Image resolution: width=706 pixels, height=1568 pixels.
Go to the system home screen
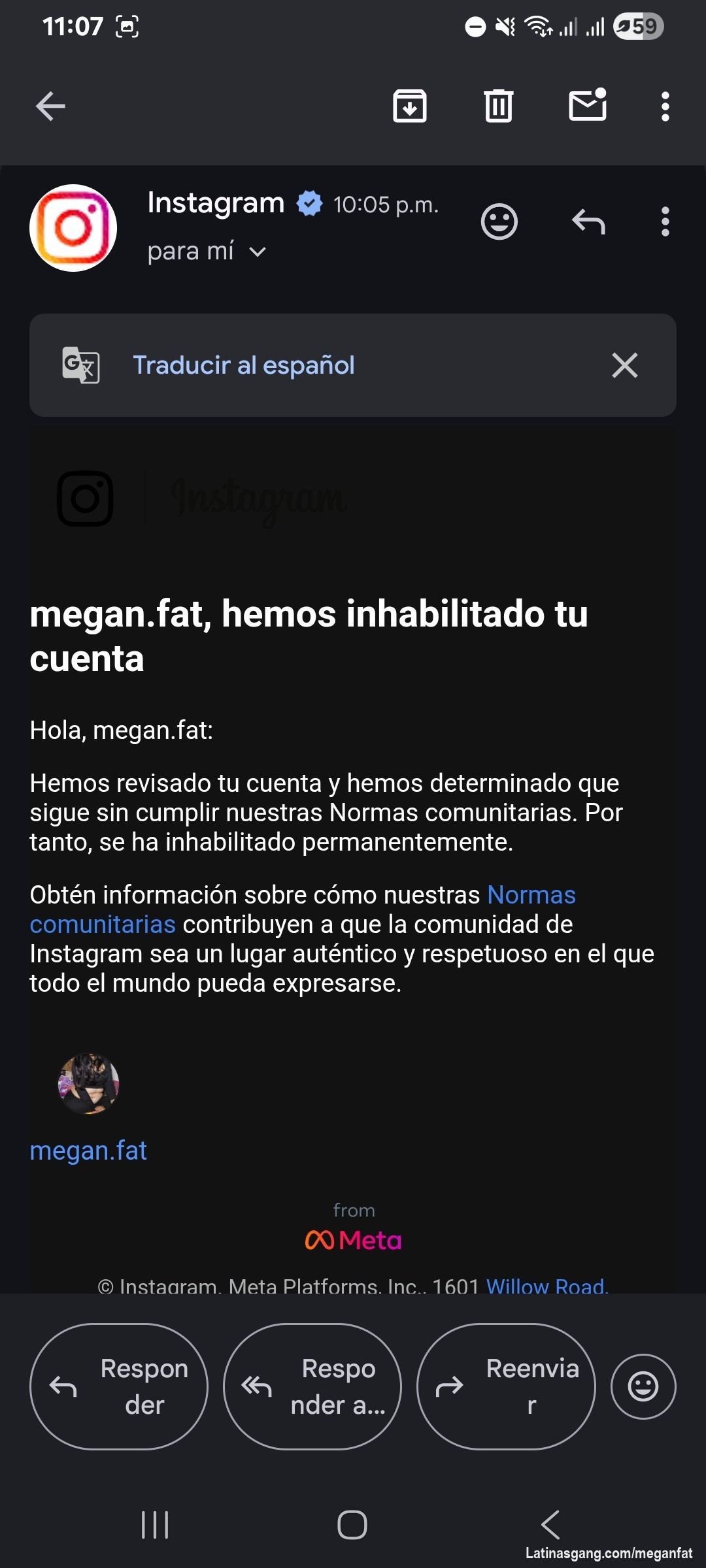coord(352,1526)
